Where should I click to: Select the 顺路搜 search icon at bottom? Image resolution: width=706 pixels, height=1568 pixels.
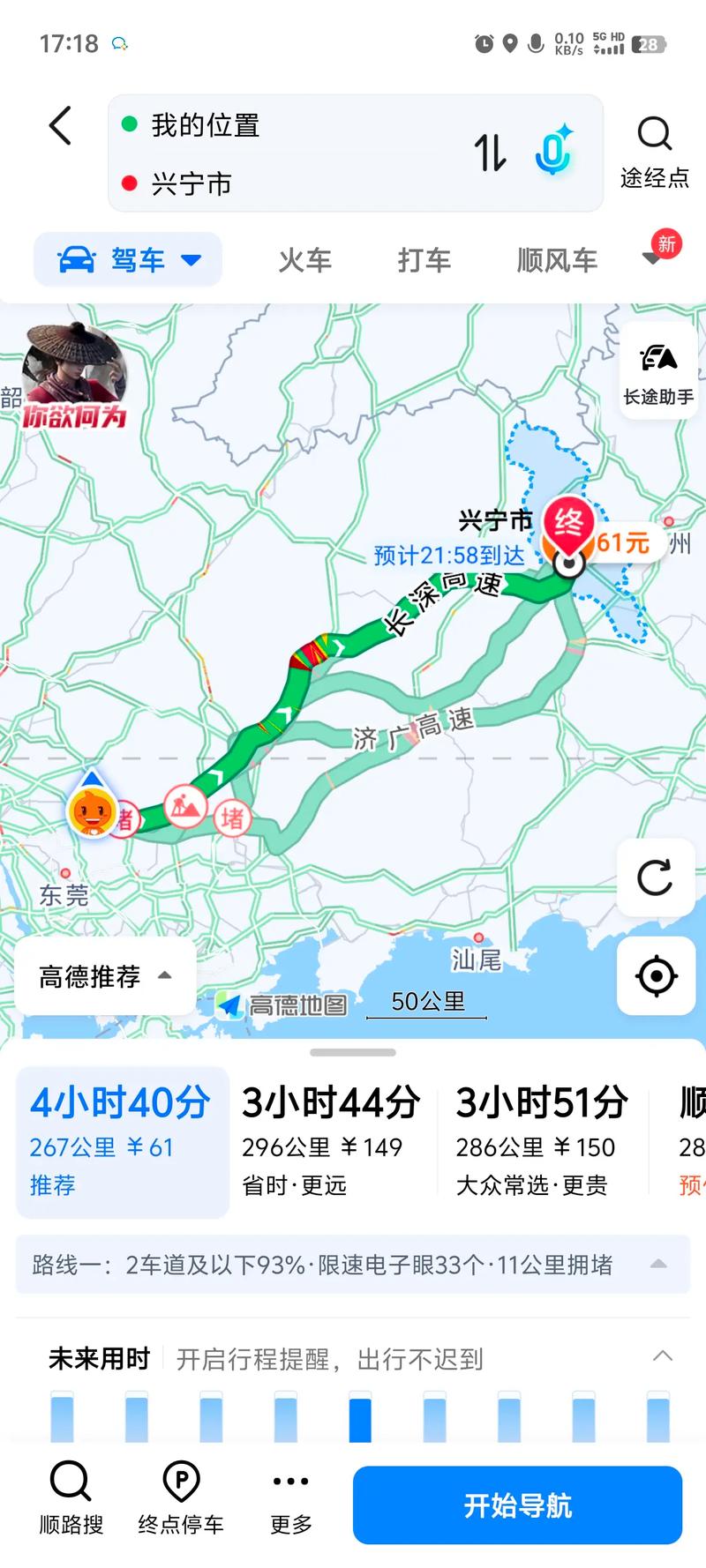[70, 1499]
